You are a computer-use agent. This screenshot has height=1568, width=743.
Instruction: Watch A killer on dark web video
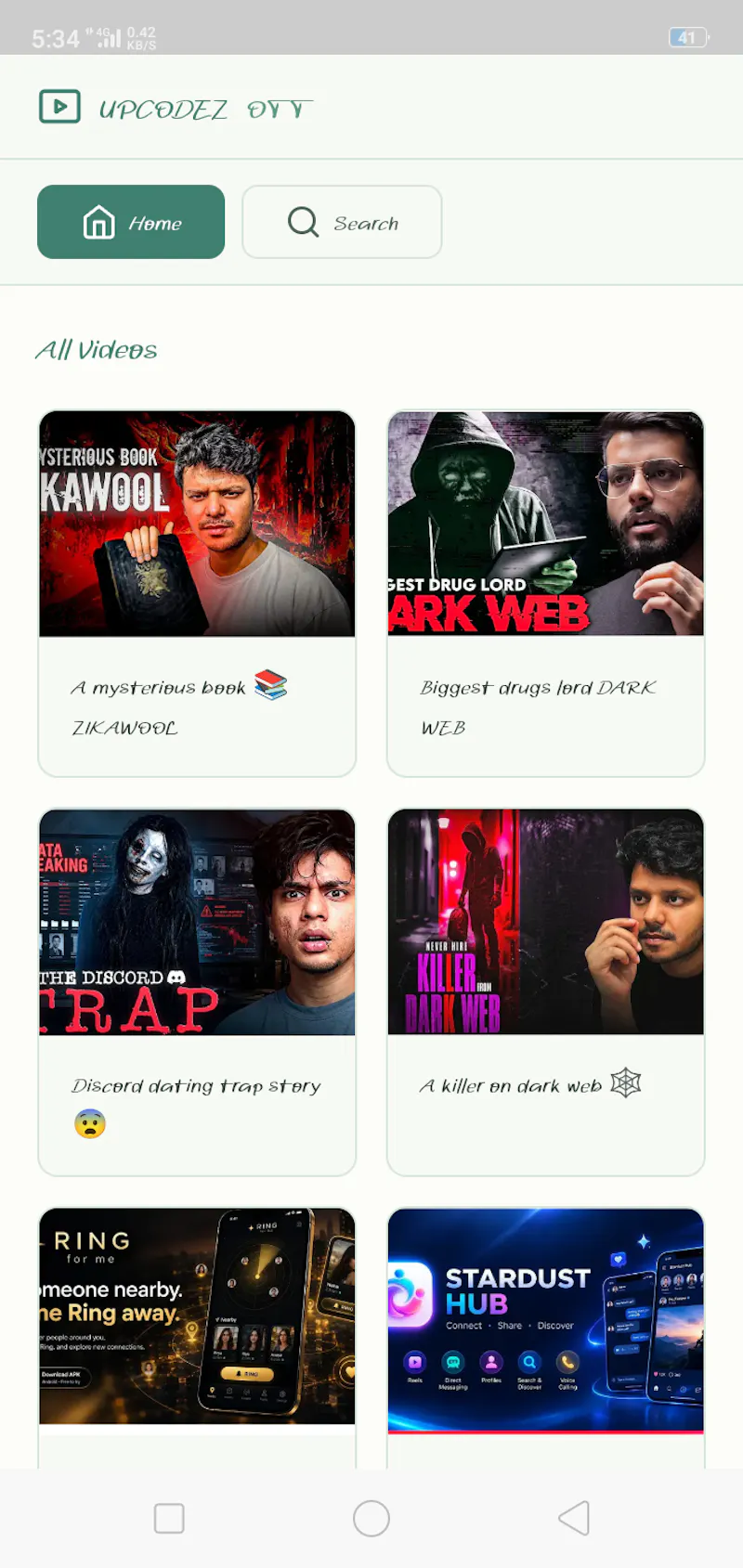pyautogui.click(x=546, y=992)
